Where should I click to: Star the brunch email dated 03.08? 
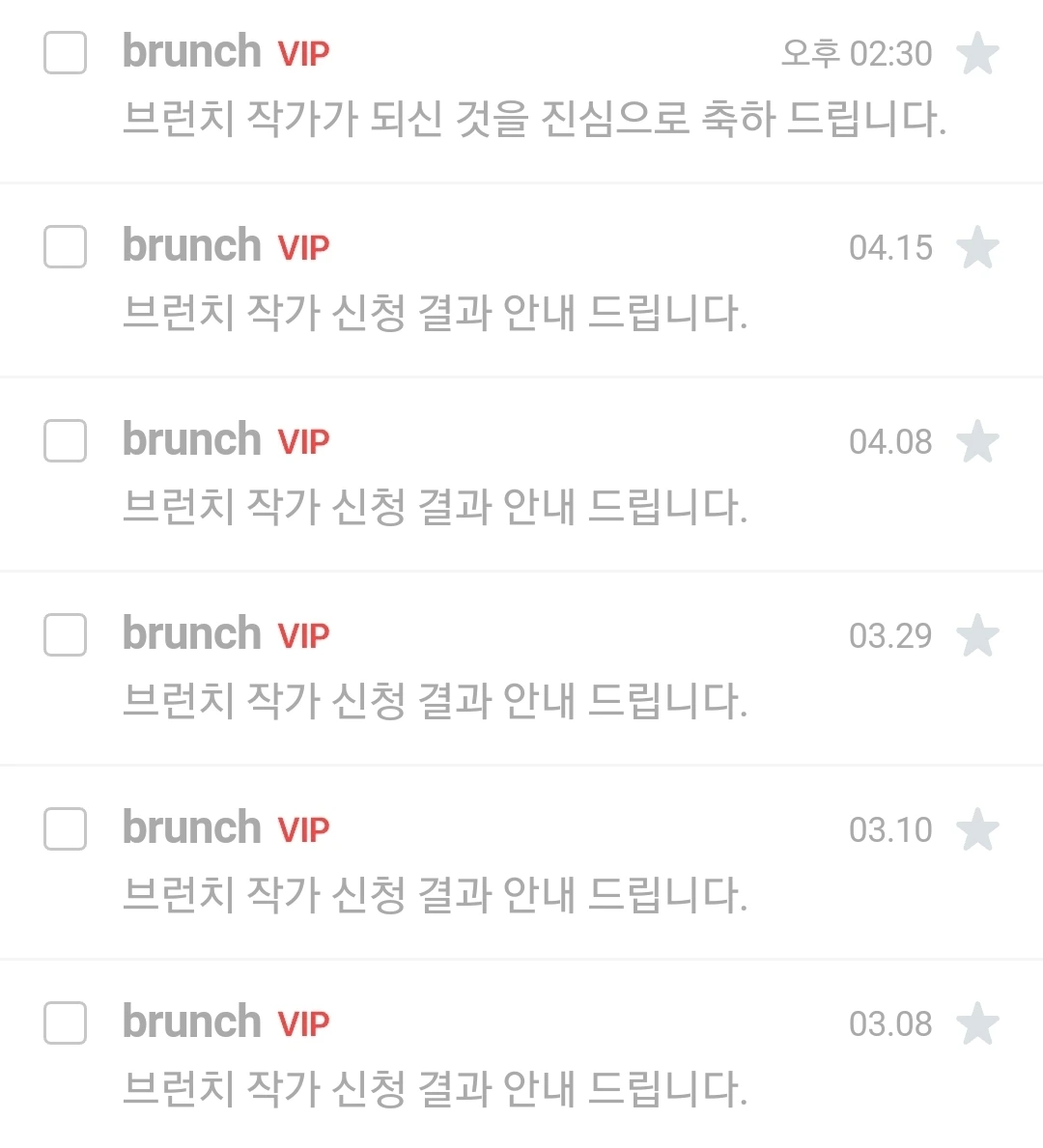977,1023
